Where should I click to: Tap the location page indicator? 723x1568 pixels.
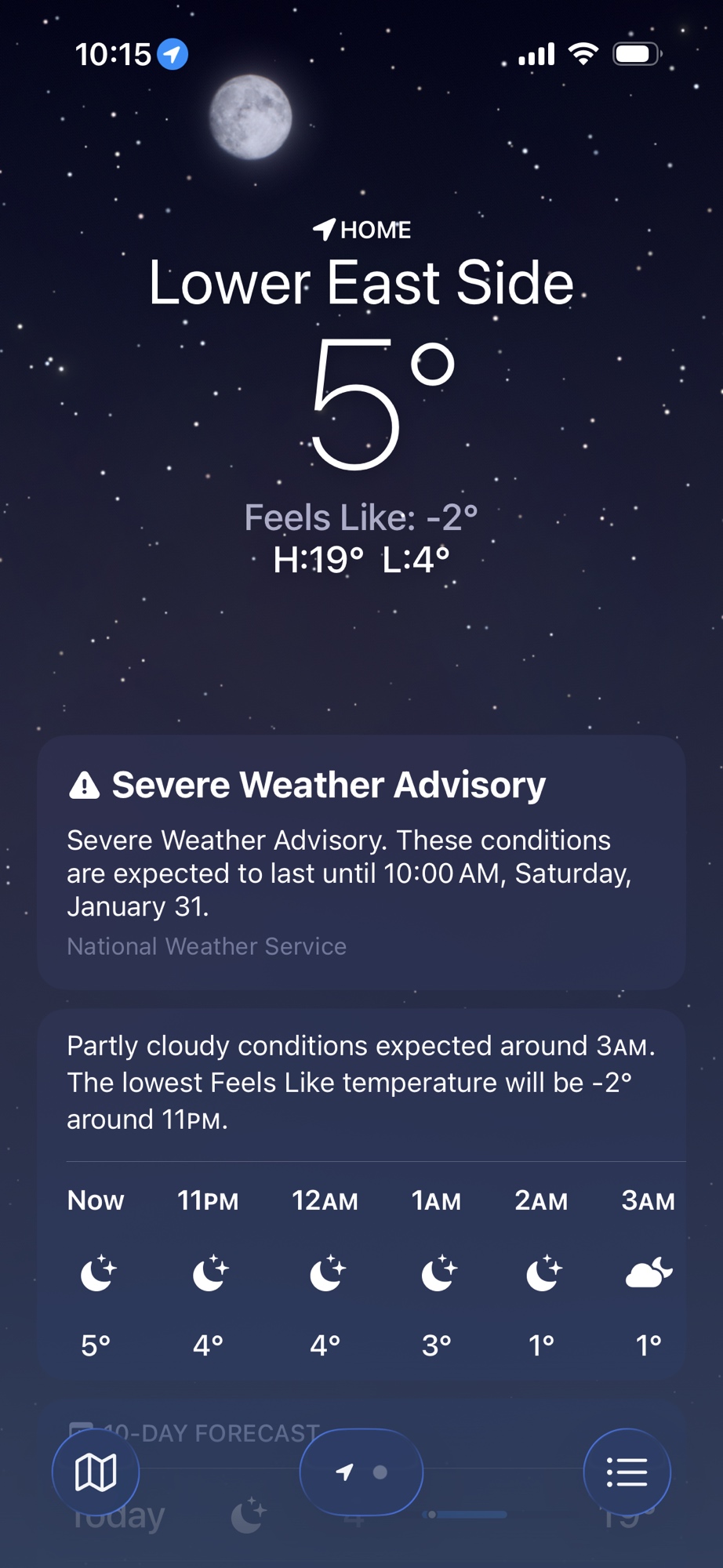pyautogui.click(x=361, y=1472)
